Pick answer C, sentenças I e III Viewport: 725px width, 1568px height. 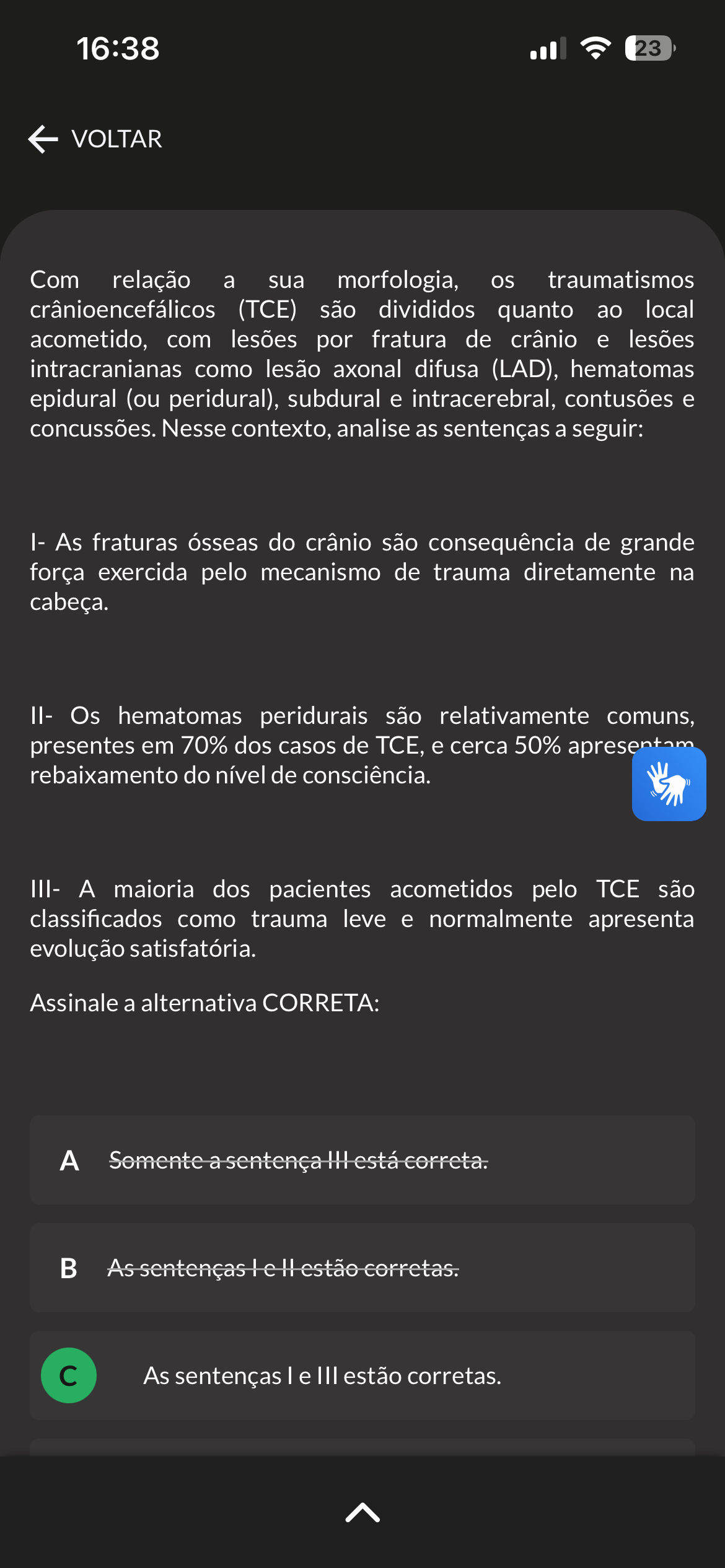tap(362, 1375)
